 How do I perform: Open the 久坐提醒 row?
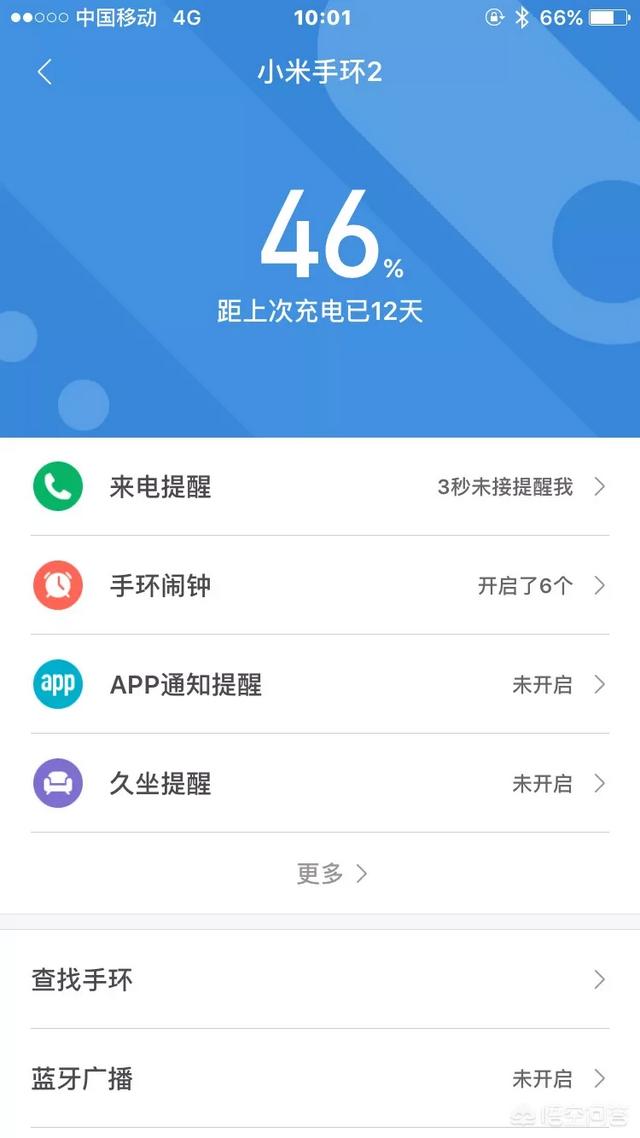(x=320, y=783)
